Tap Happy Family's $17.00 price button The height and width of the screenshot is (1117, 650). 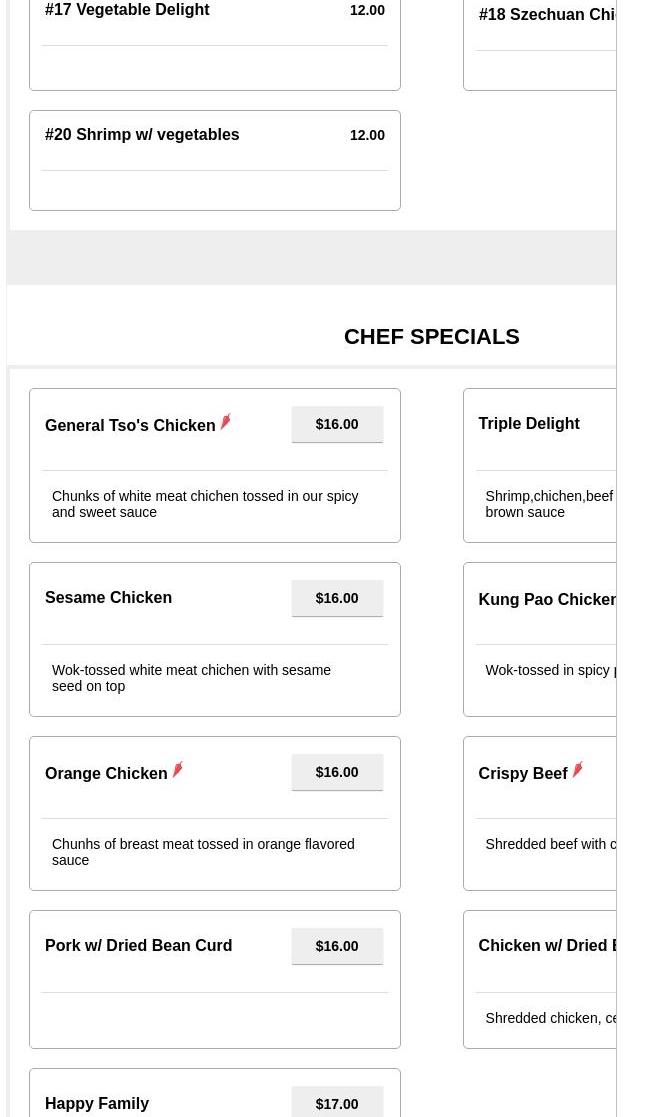[x=337, y=1103]
